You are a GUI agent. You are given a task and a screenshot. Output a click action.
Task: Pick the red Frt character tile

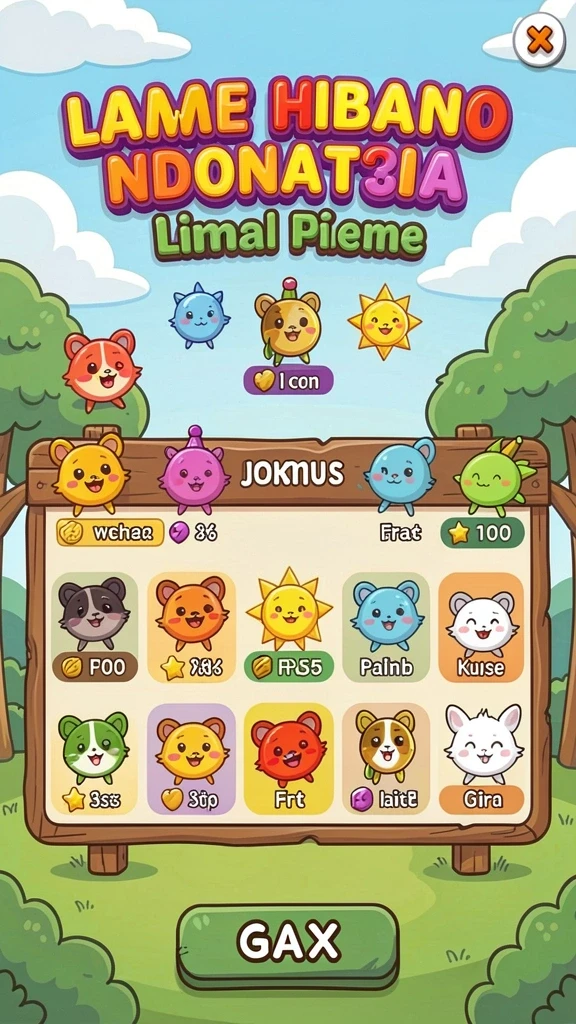(x=289, y=759)
